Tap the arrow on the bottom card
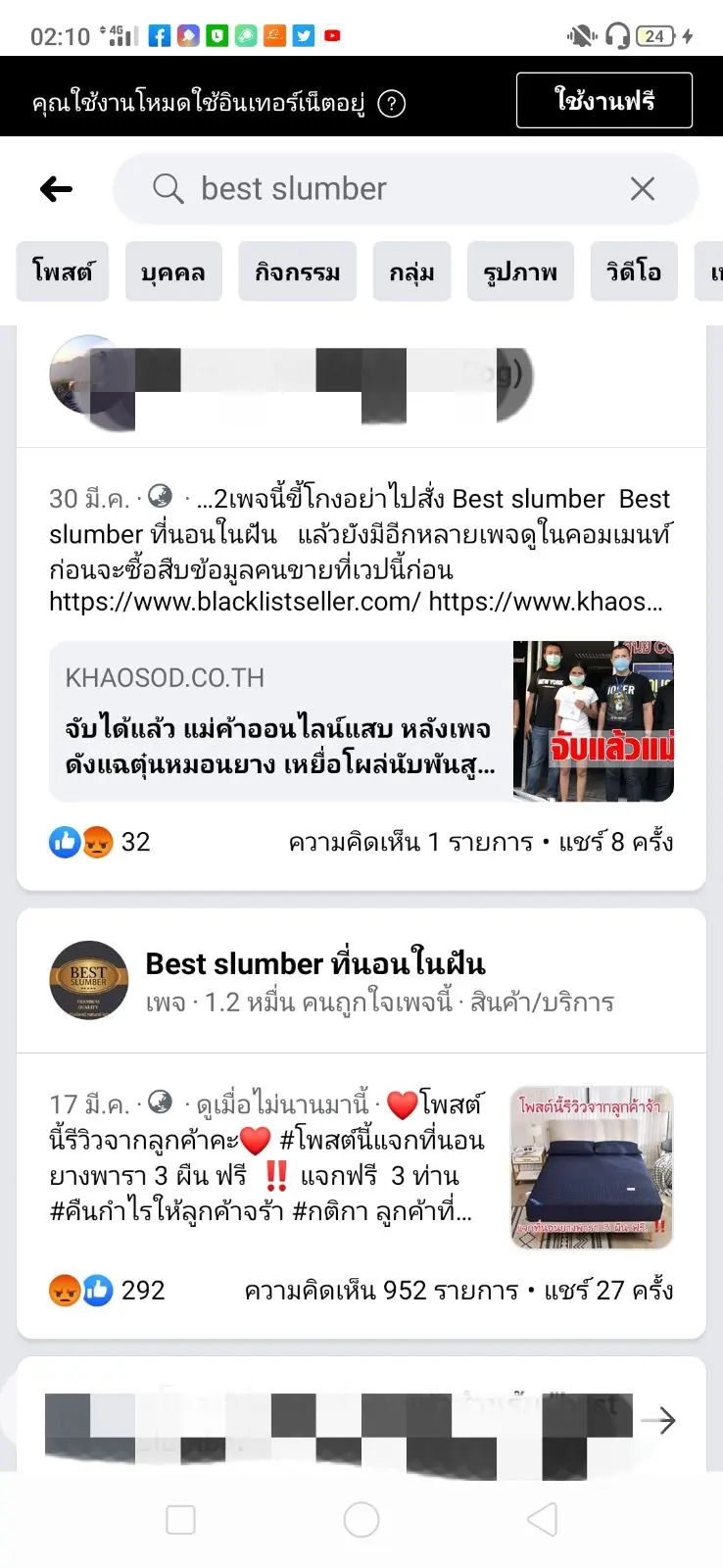This screenshot has width=723, height=1568. pos(659,1420)
